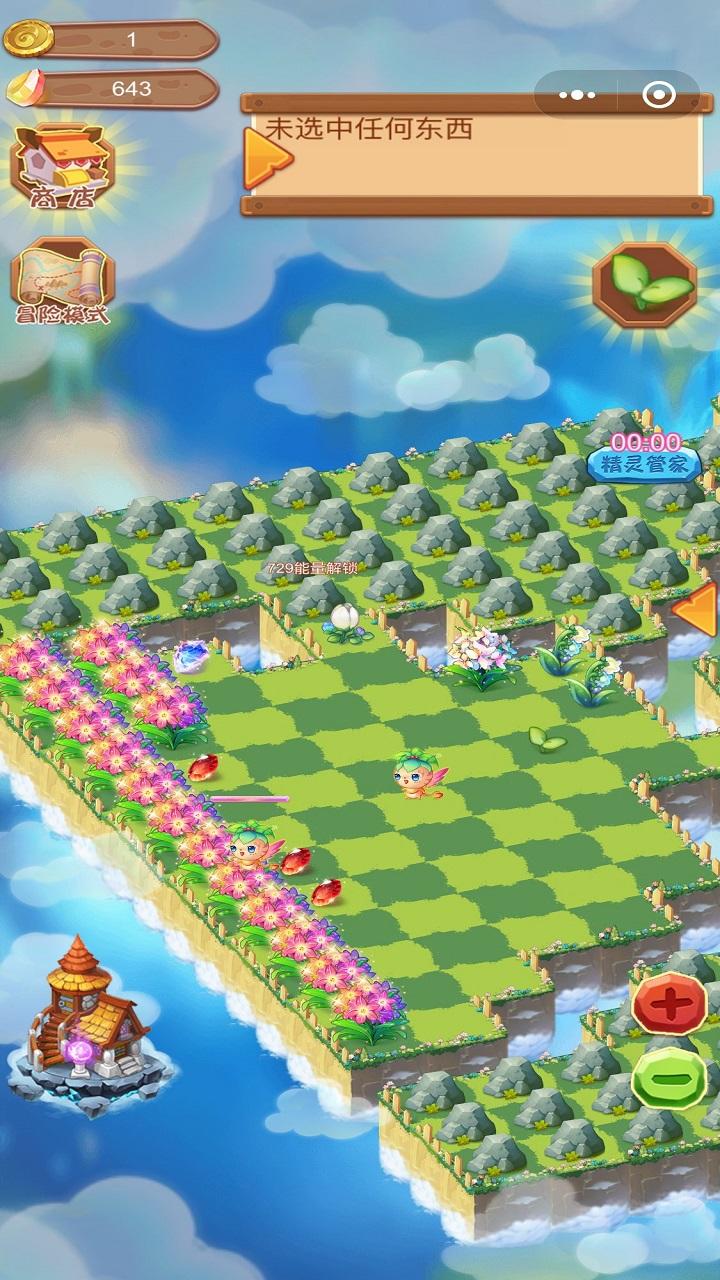
Task: Open the mini-program more options menu
Action: click(577, 96)
